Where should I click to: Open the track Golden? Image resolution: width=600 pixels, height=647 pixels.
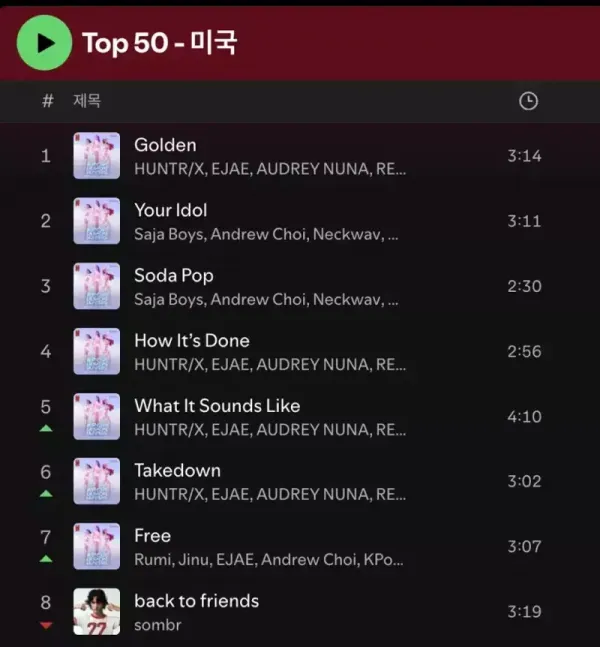point(165,145)
